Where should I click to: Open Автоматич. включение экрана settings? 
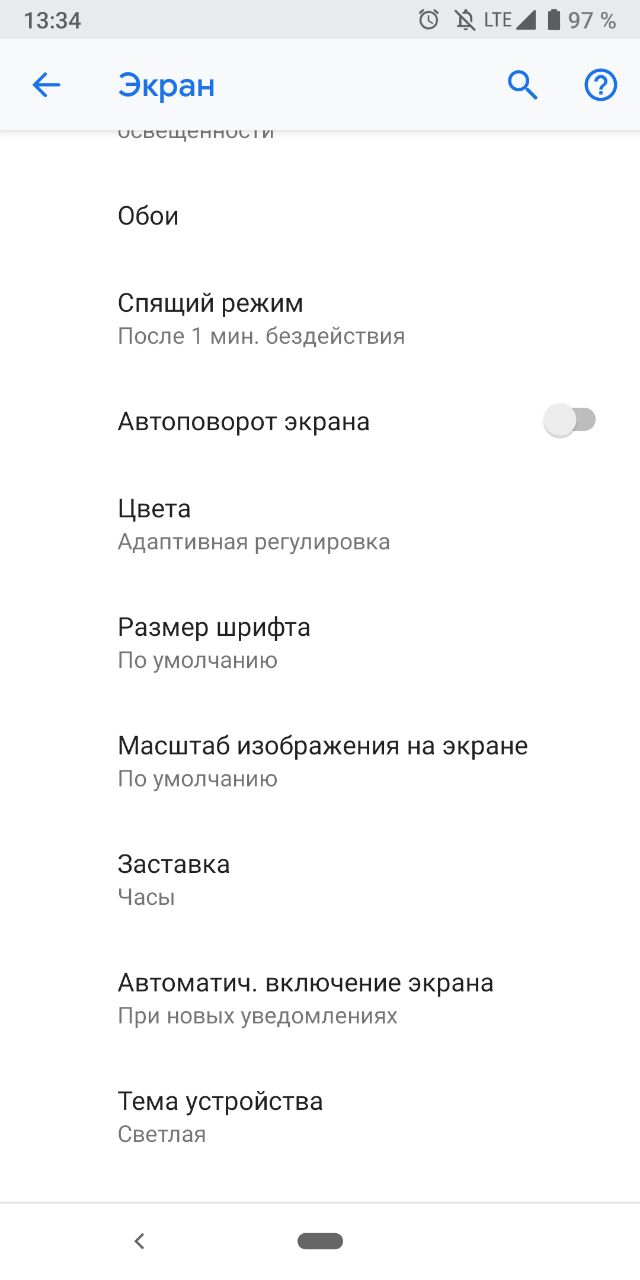320,998
